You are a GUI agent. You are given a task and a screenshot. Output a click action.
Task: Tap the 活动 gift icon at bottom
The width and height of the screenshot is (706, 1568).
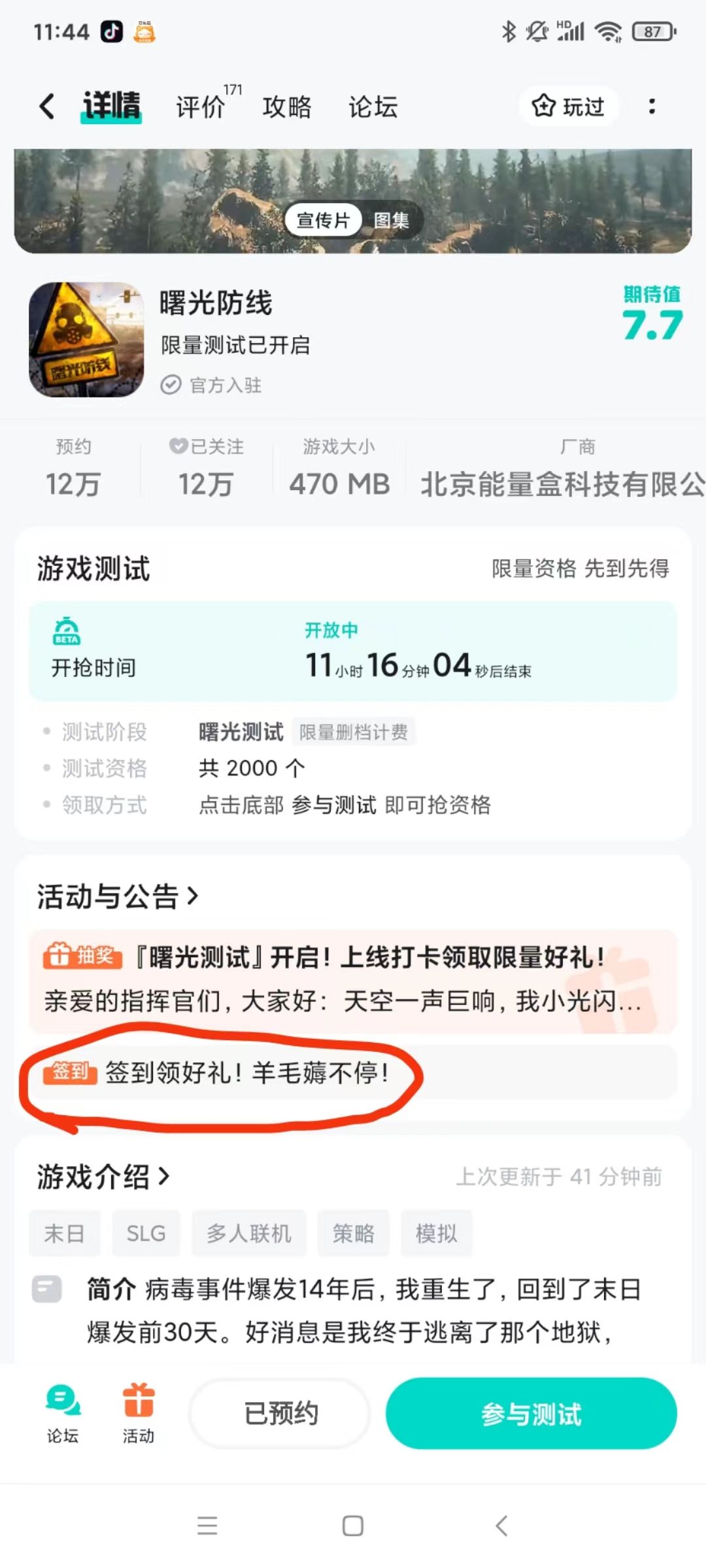[x=139, y=1411]
